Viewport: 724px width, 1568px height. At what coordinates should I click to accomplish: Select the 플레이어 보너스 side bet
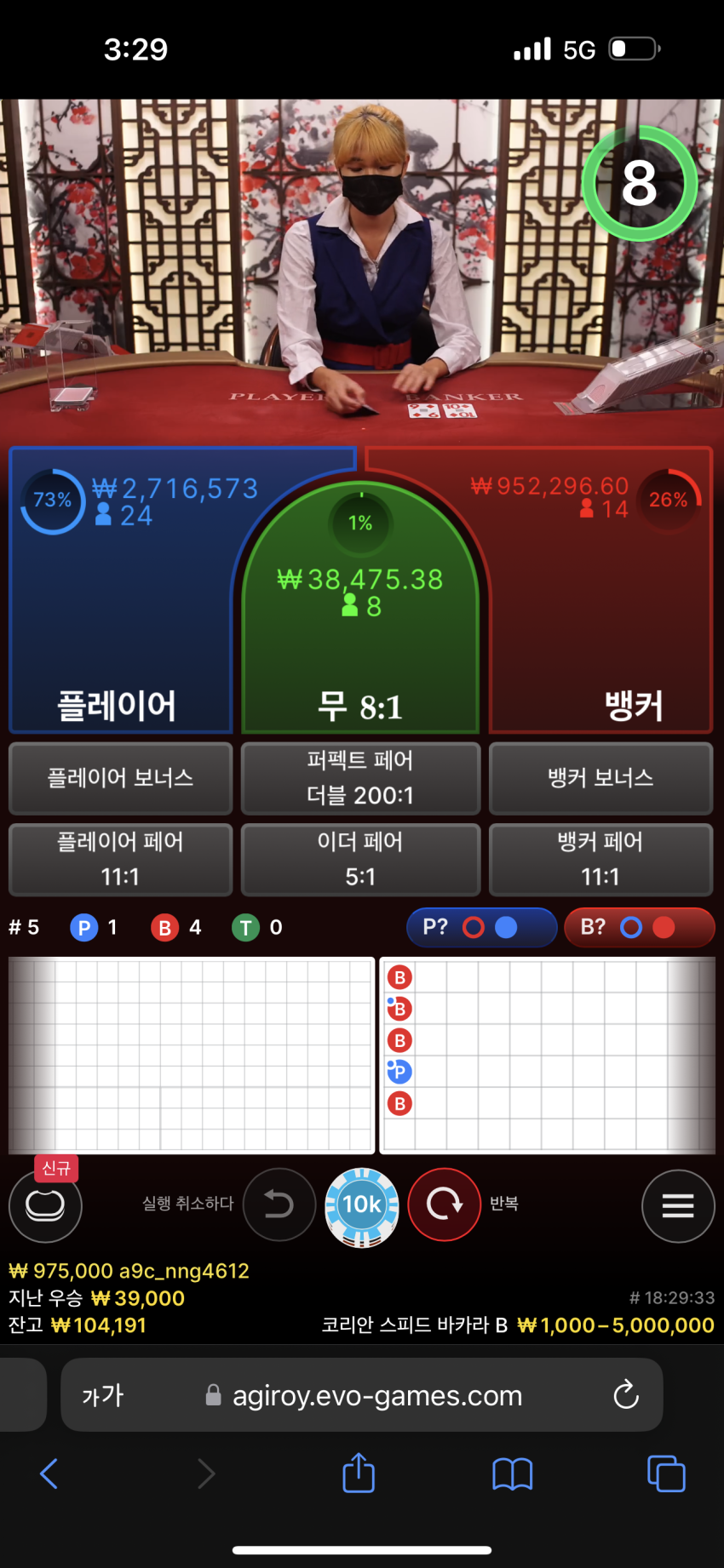(x=120, y=778)
